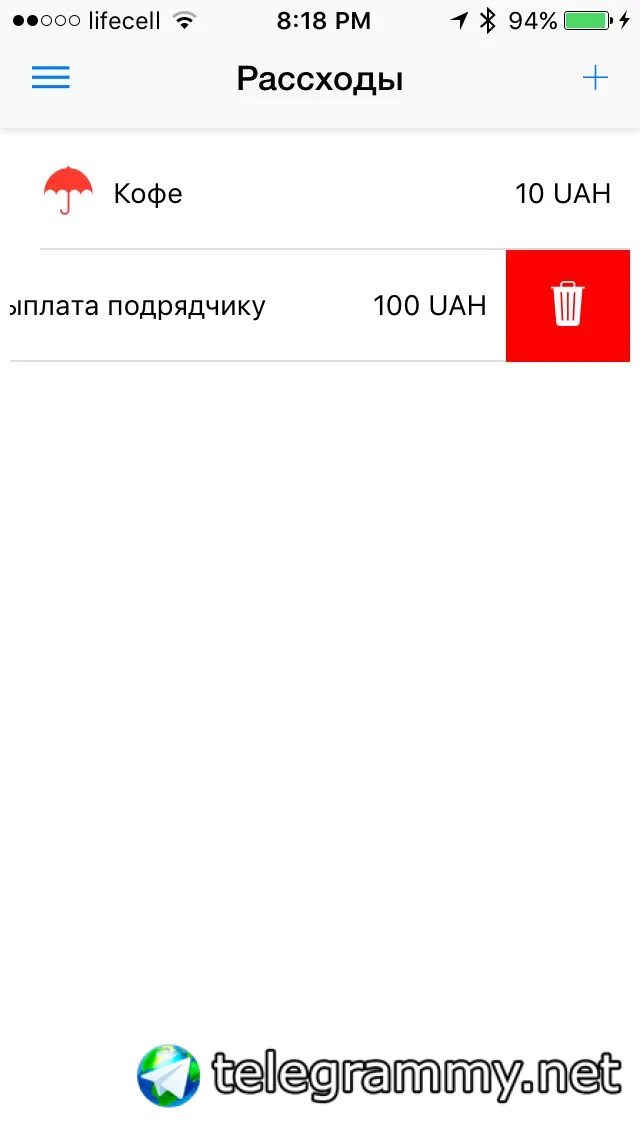Delete the contractor payment with trash button

567,304
